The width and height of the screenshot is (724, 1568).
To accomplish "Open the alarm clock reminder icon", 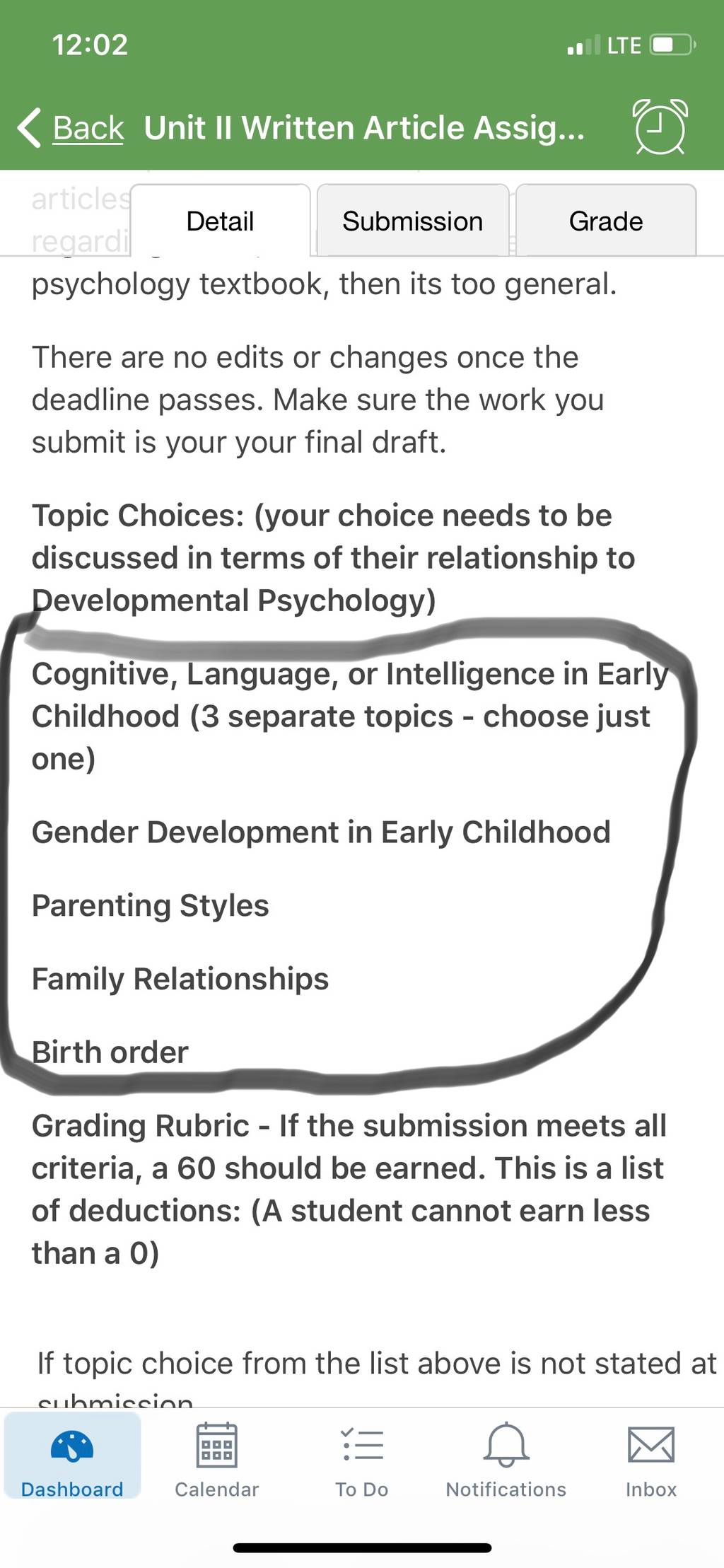I will pyautogui.click(x=660, y=127).
